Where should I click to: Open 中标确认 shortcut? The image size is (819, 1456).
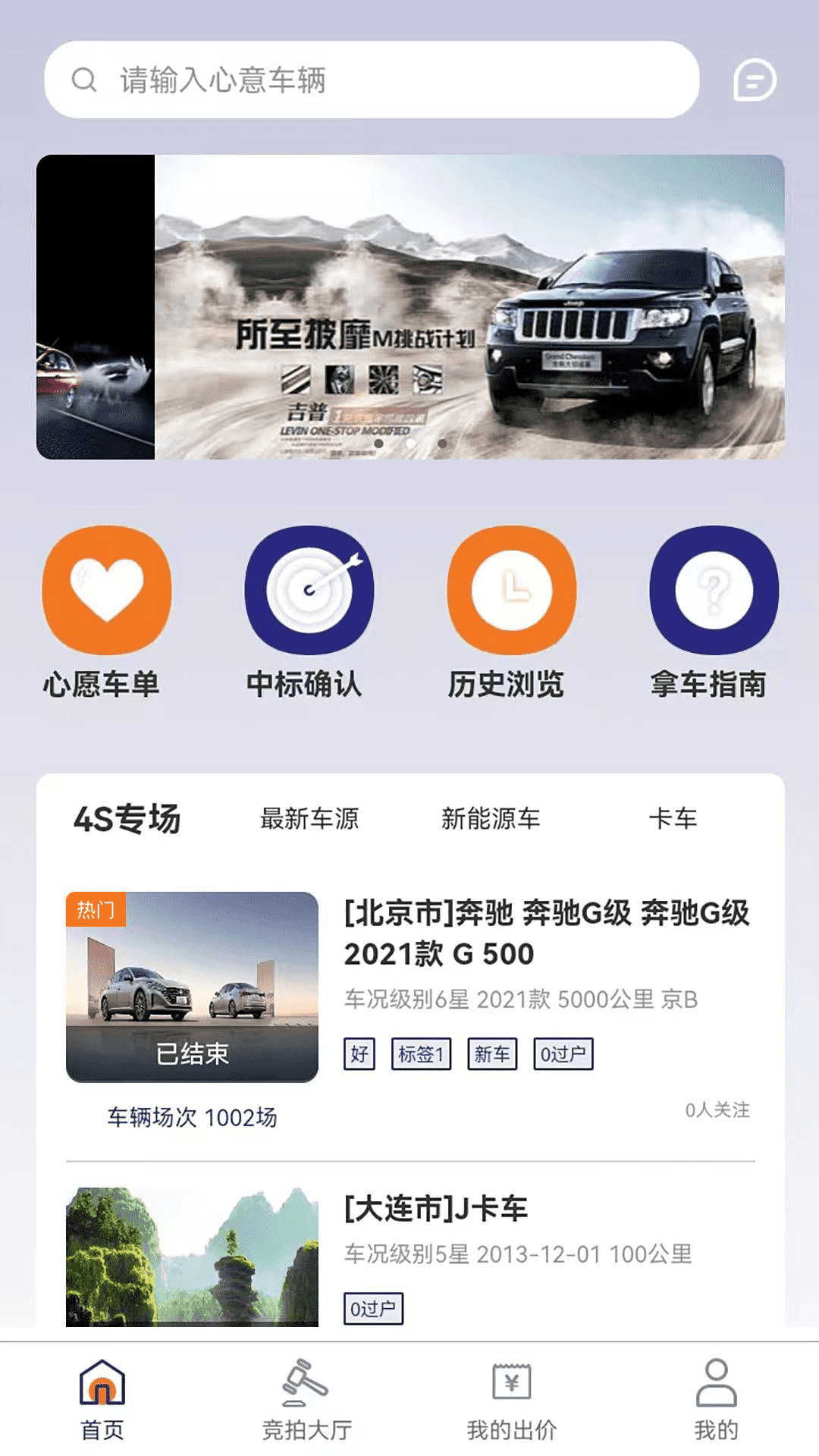click(x=308, y=611)
